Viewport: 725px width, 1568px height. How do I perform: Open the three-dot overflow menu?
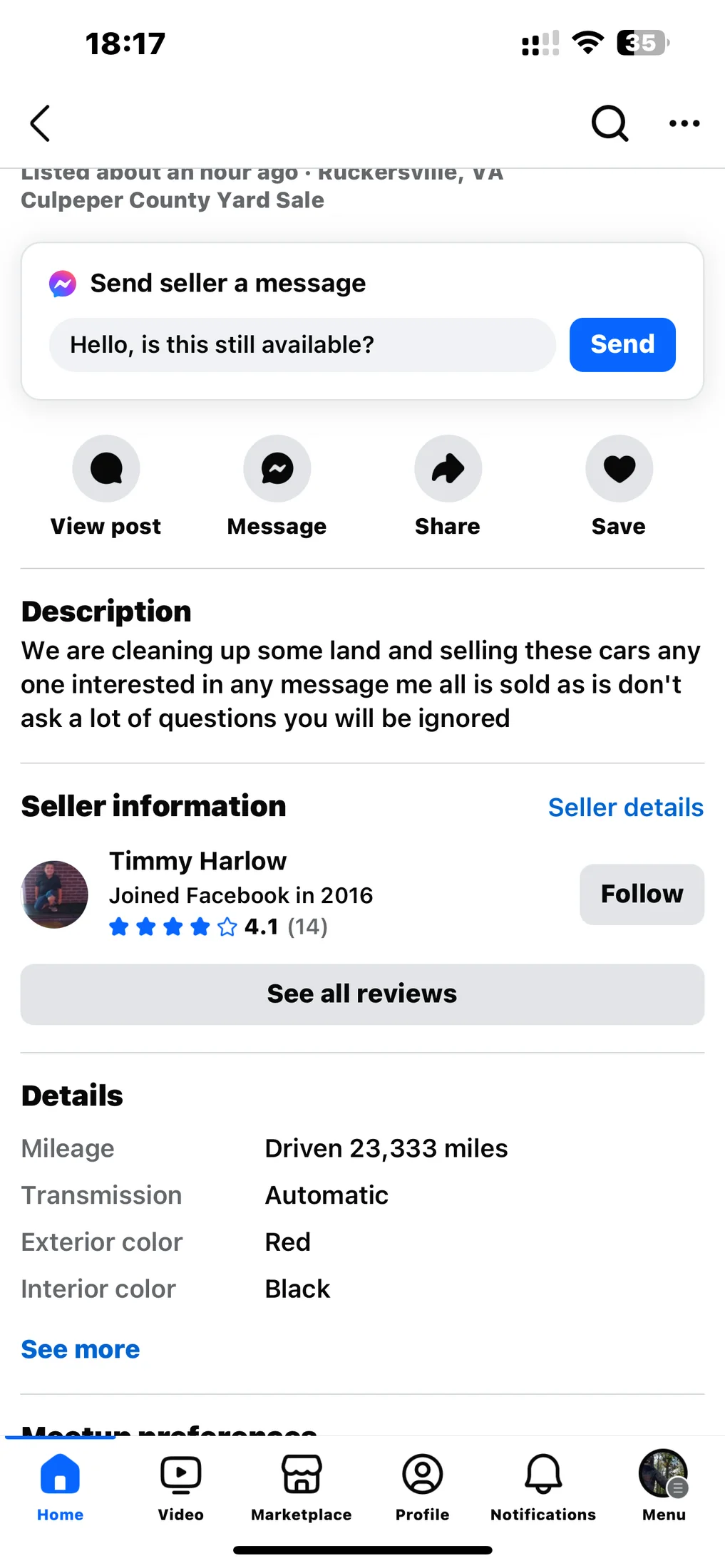[684, 123]
